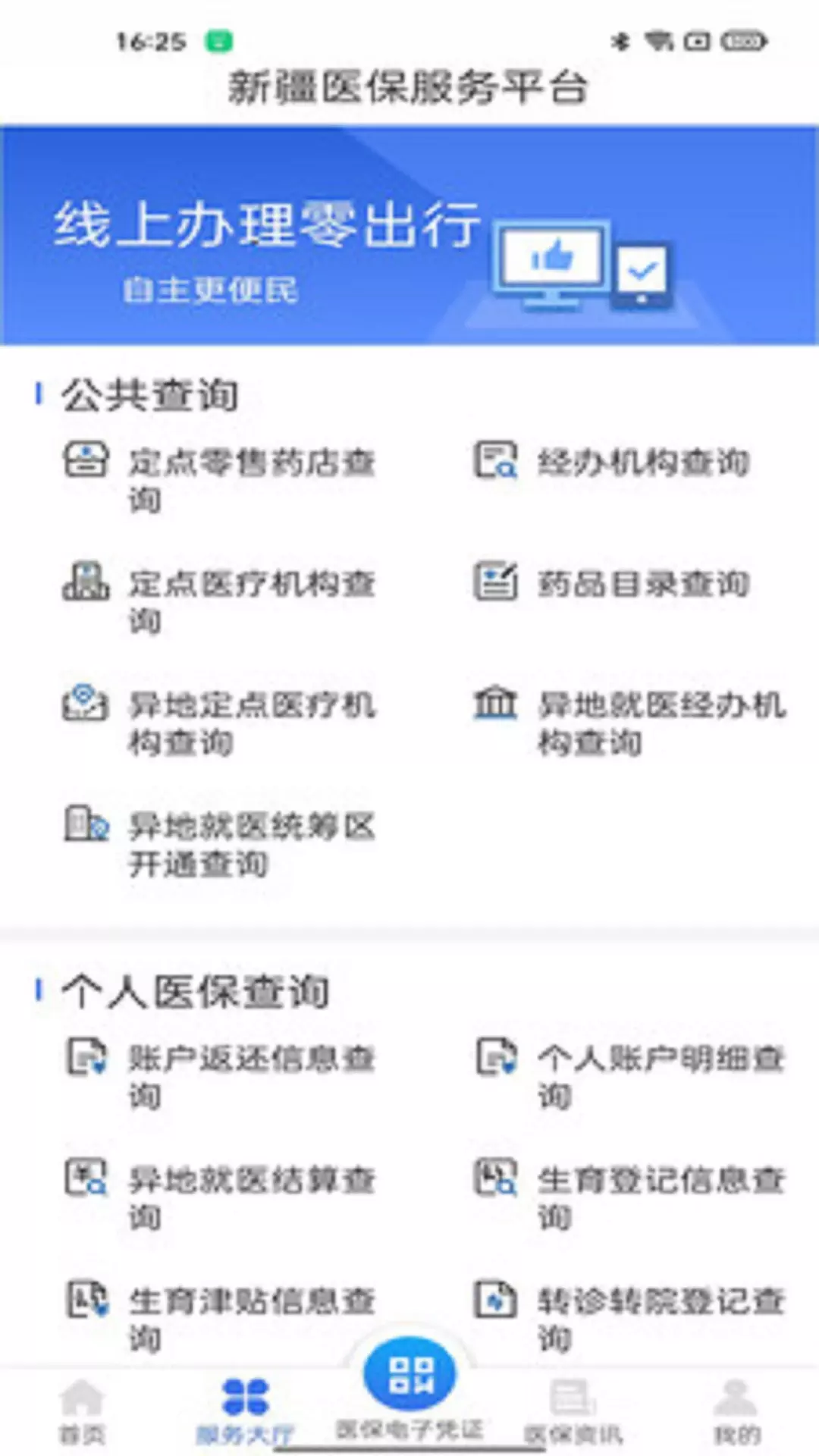The height and width of the screenshot is (1456, 819).
Task: Switch to the 首页 tab
Action: 82,1413
